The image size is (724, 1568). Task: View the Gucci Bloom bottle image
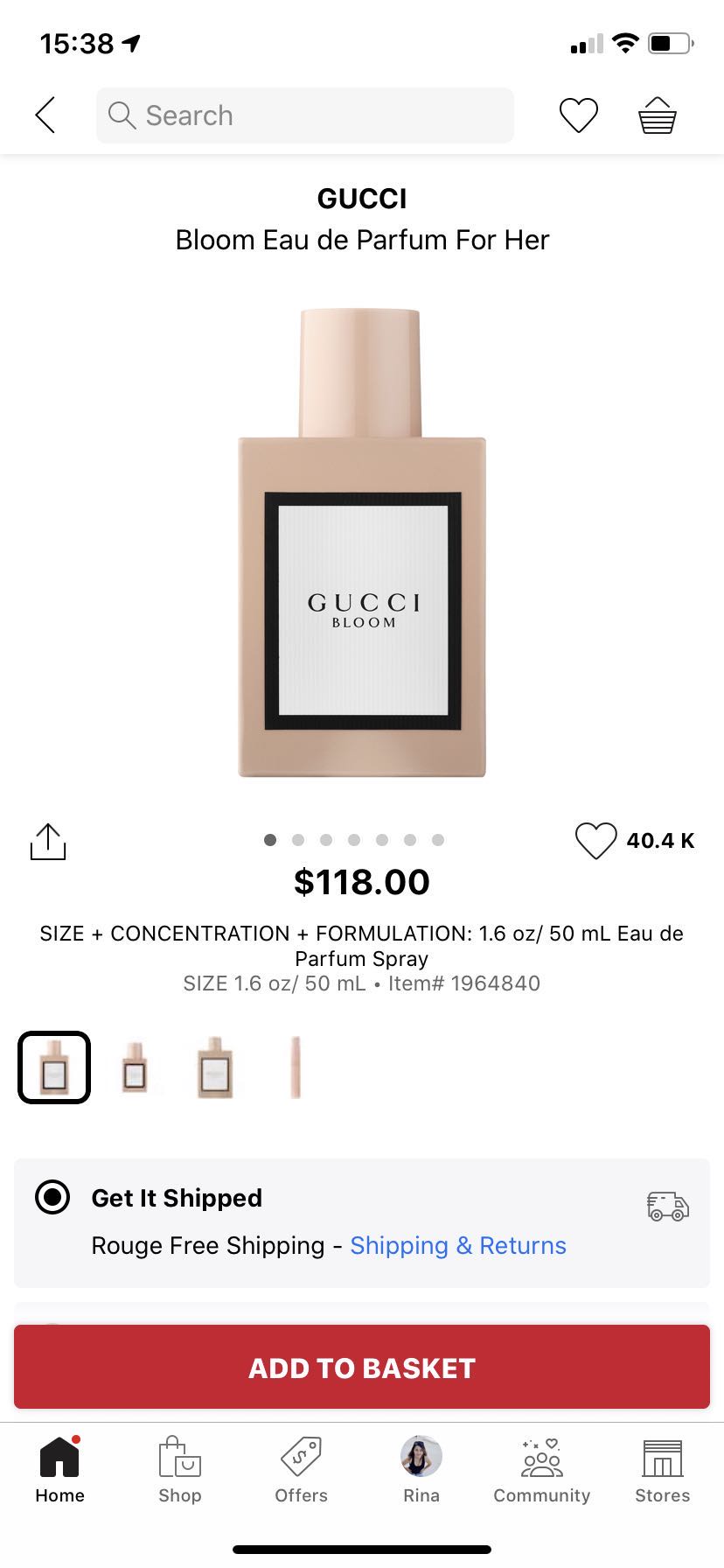[x=362, y=542]
